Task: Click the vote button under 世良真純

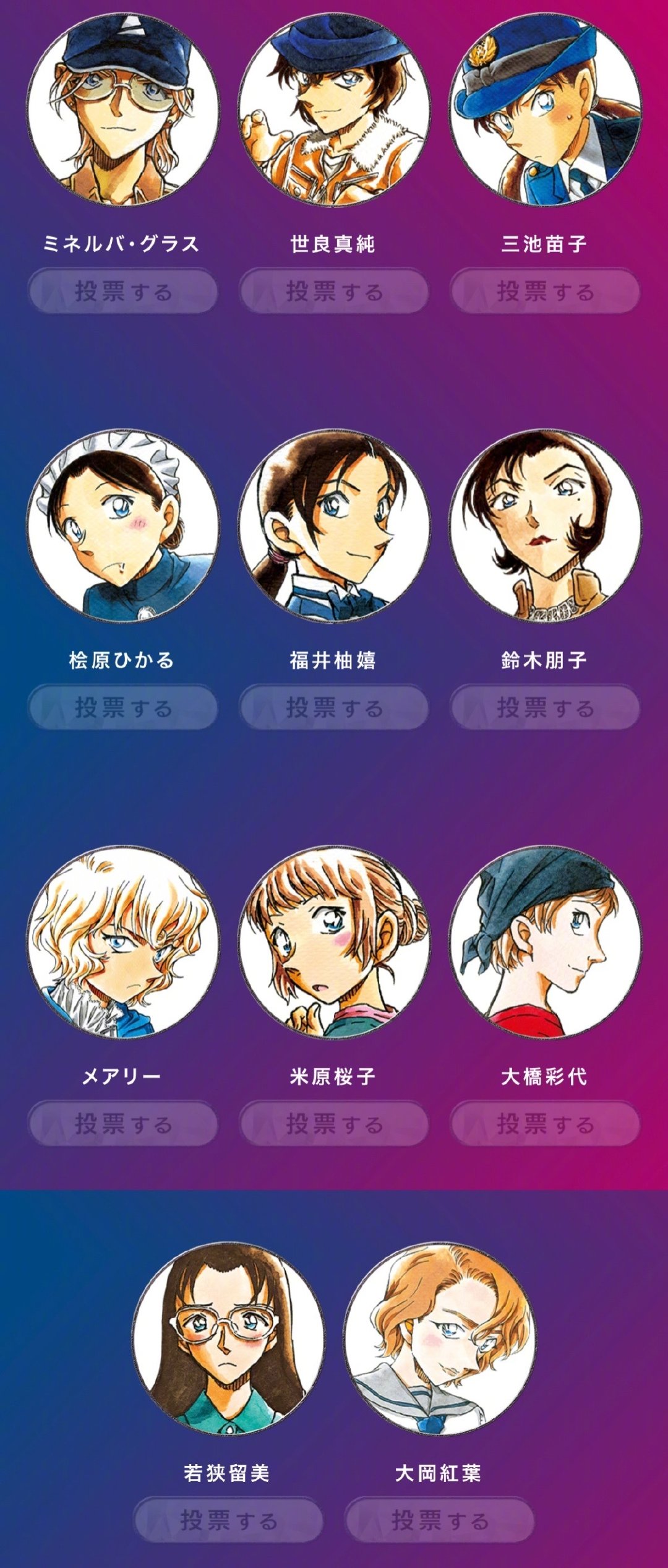Action: [x=334, y=287]
